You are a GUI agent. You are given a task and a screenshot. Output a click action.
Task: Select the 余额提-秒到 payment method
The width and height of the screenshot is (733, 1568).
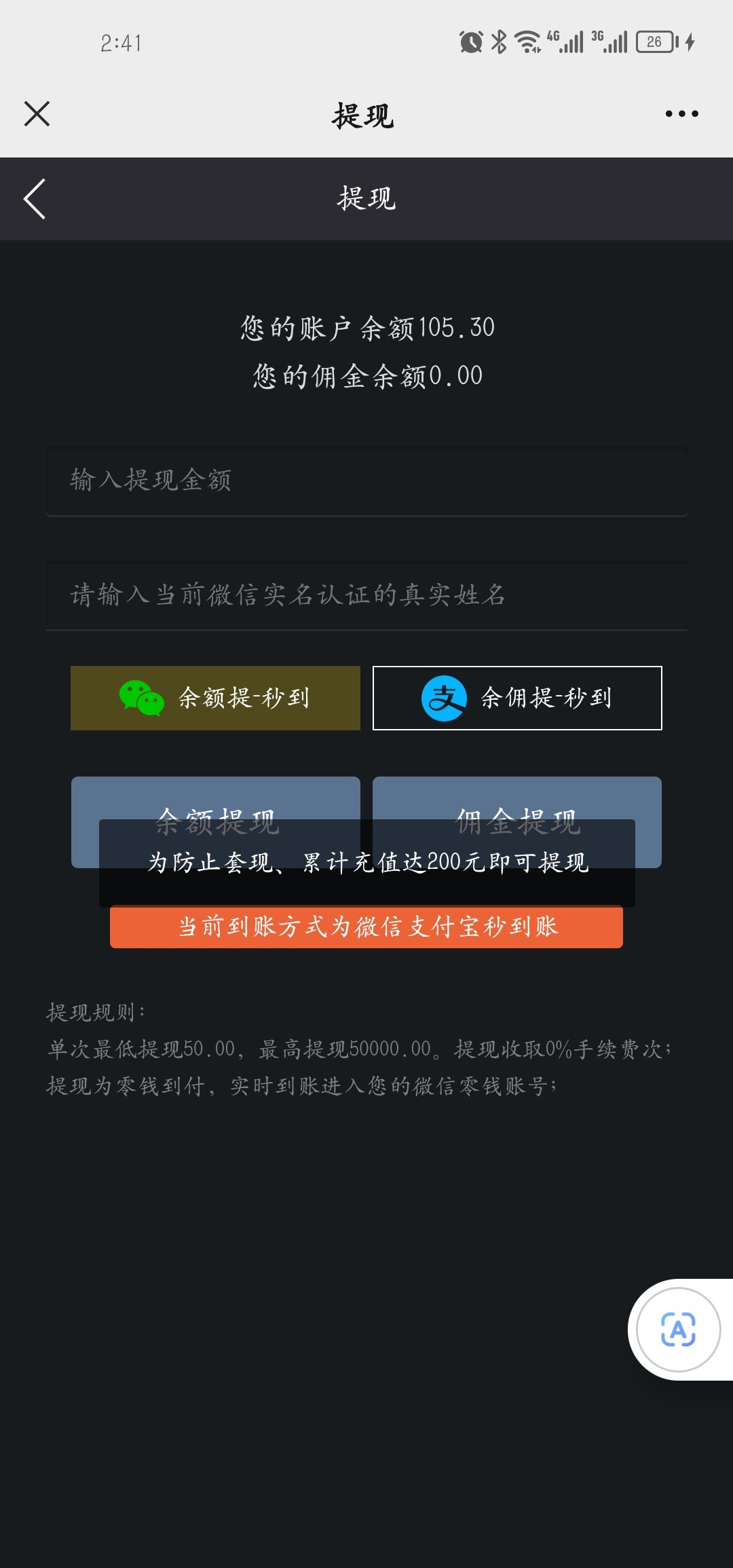tap(215, 698)
